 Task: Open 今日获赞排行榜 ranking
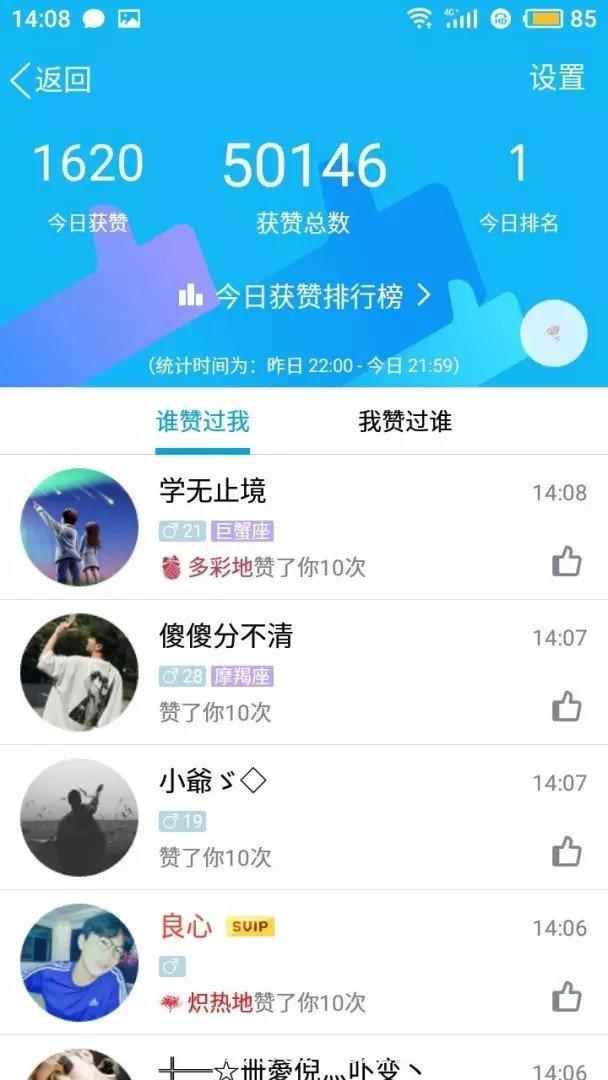point(305,296)
